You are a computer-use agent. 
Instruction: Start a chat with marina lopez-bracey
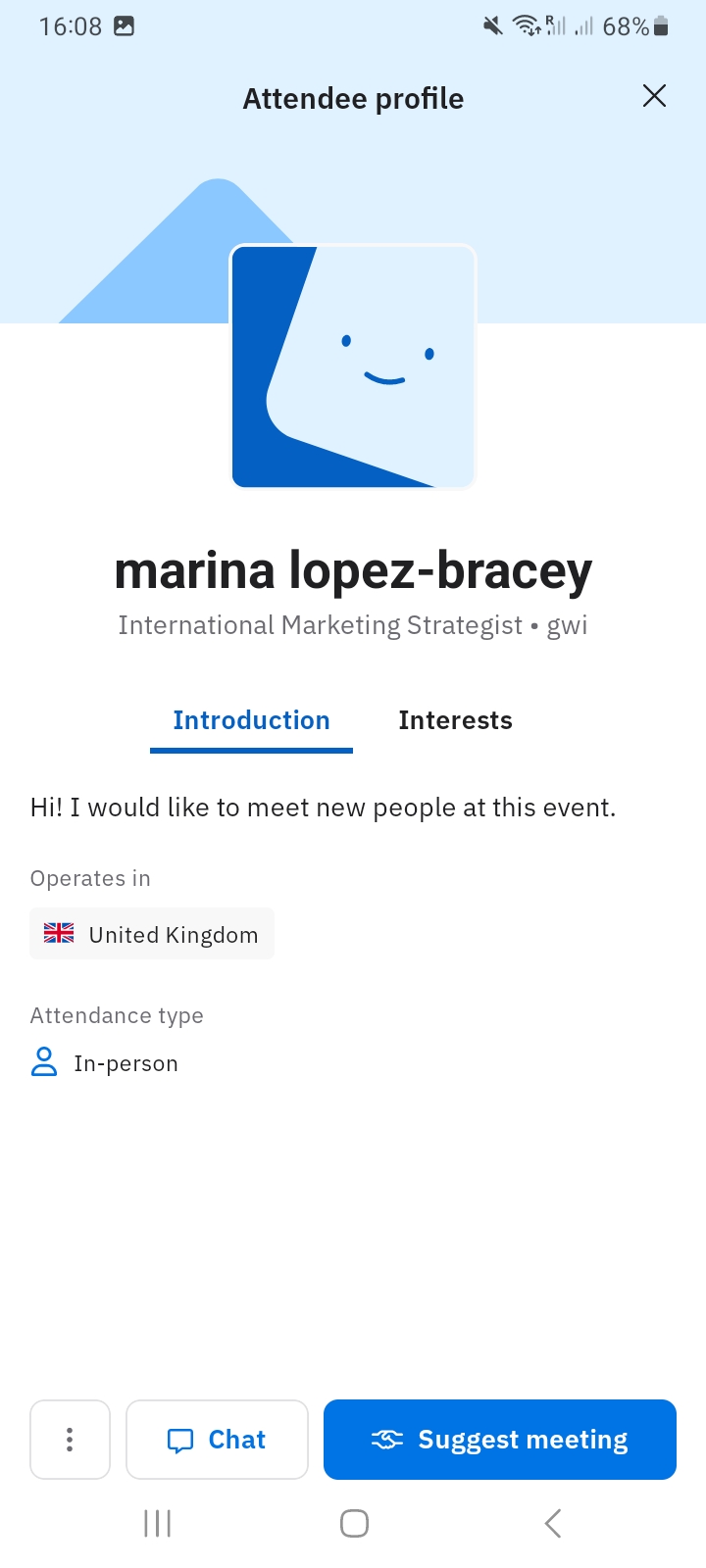tap(217, 1440)
